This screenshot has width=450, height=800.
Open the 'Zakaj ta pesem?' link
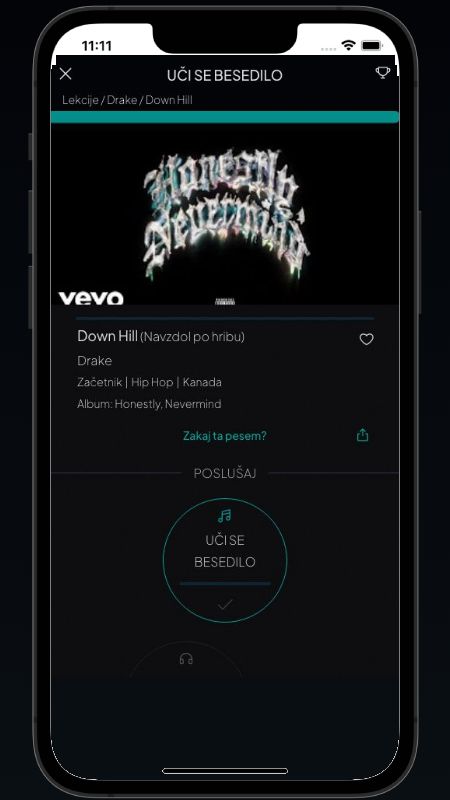tap(224, 436)
